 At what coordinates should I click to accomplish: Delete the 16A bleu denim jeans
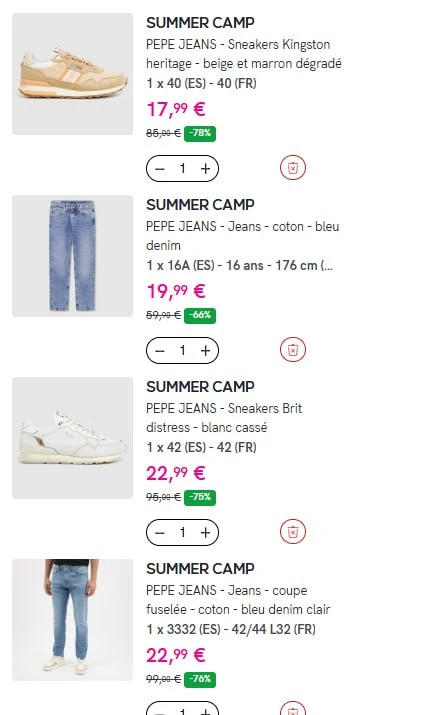click(293, 350)
